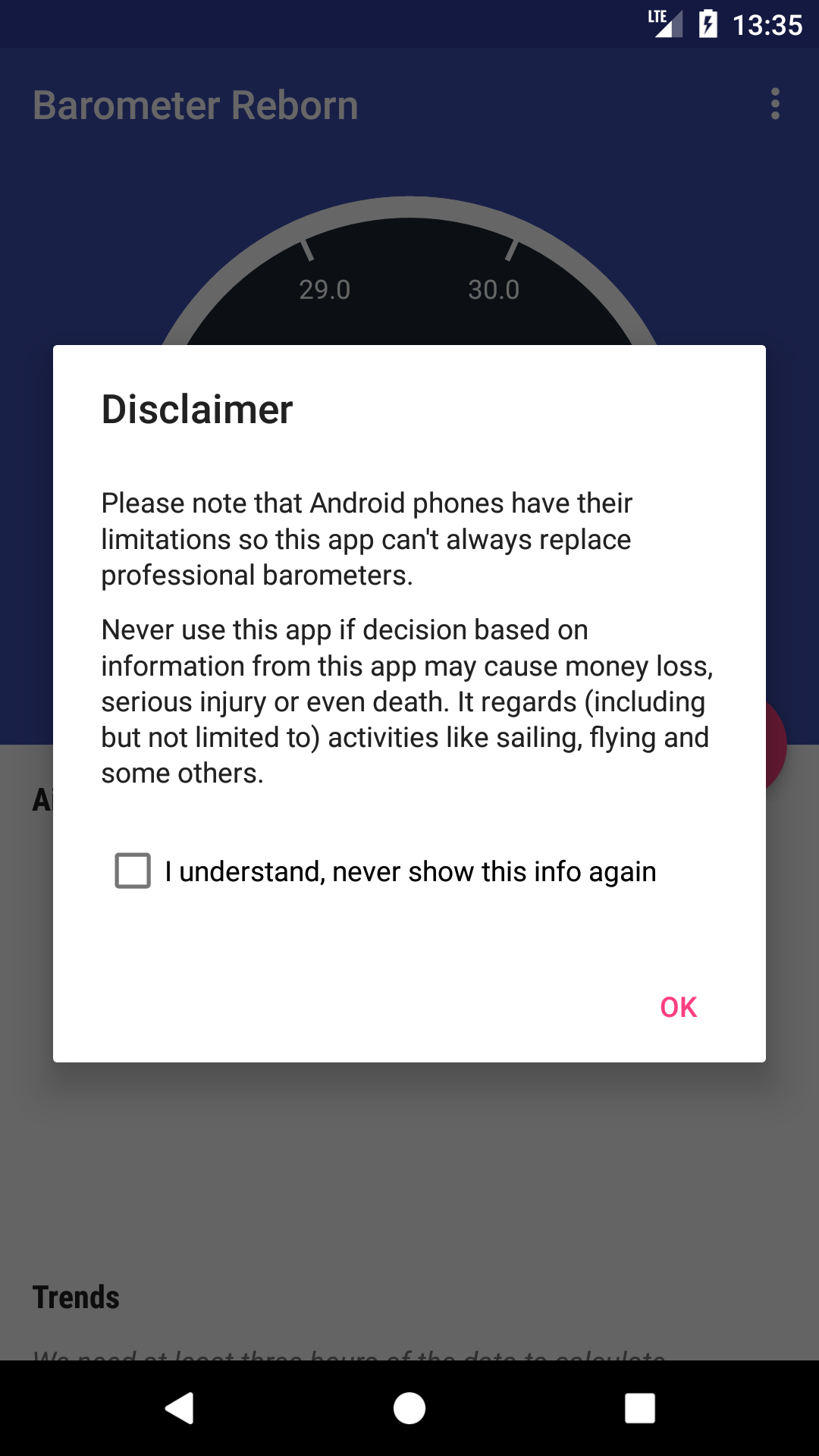Viewport: 819px width, 1456px height.
Task: Open the recent apps view
Action: (639, 1408)
